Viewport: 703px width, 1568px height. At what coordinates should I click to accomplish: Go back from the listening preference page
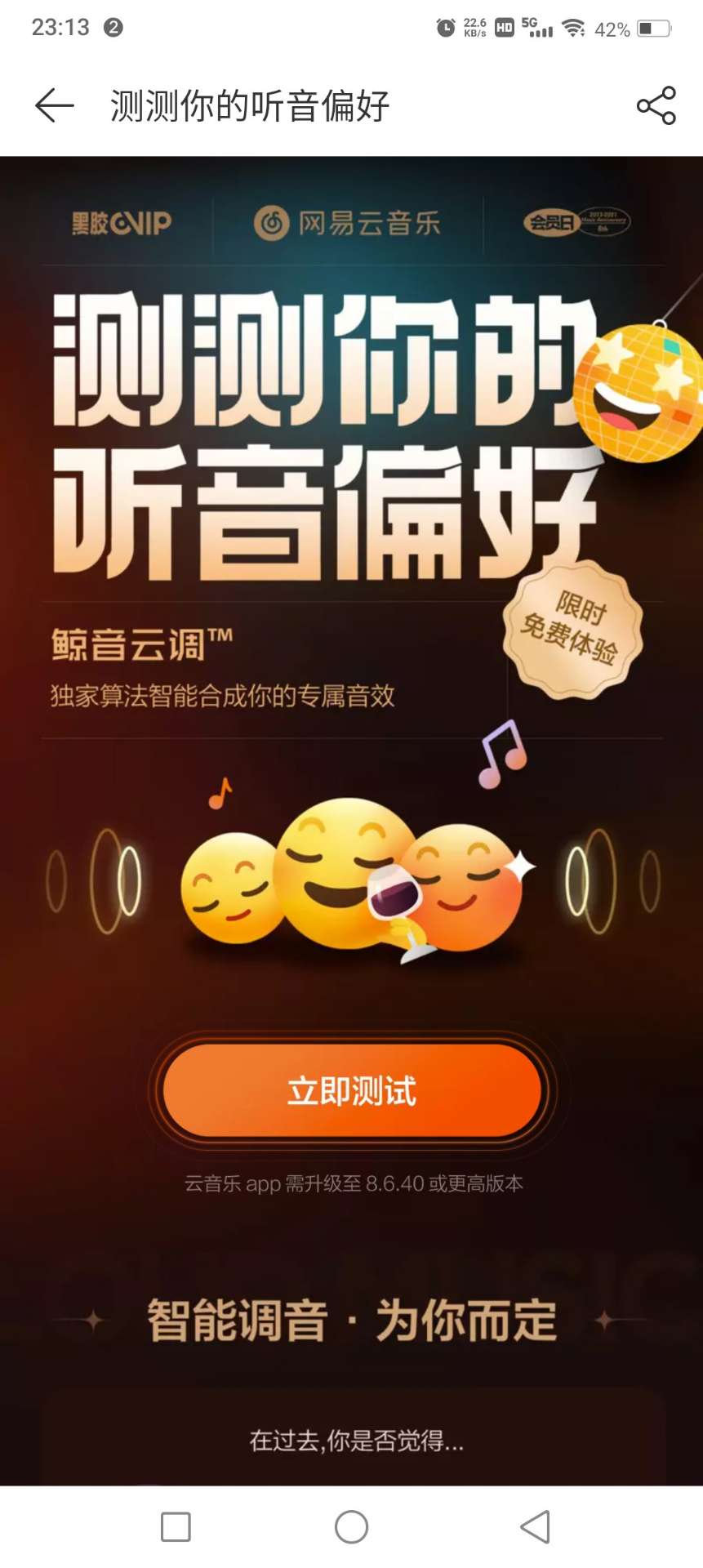[55, 105]
